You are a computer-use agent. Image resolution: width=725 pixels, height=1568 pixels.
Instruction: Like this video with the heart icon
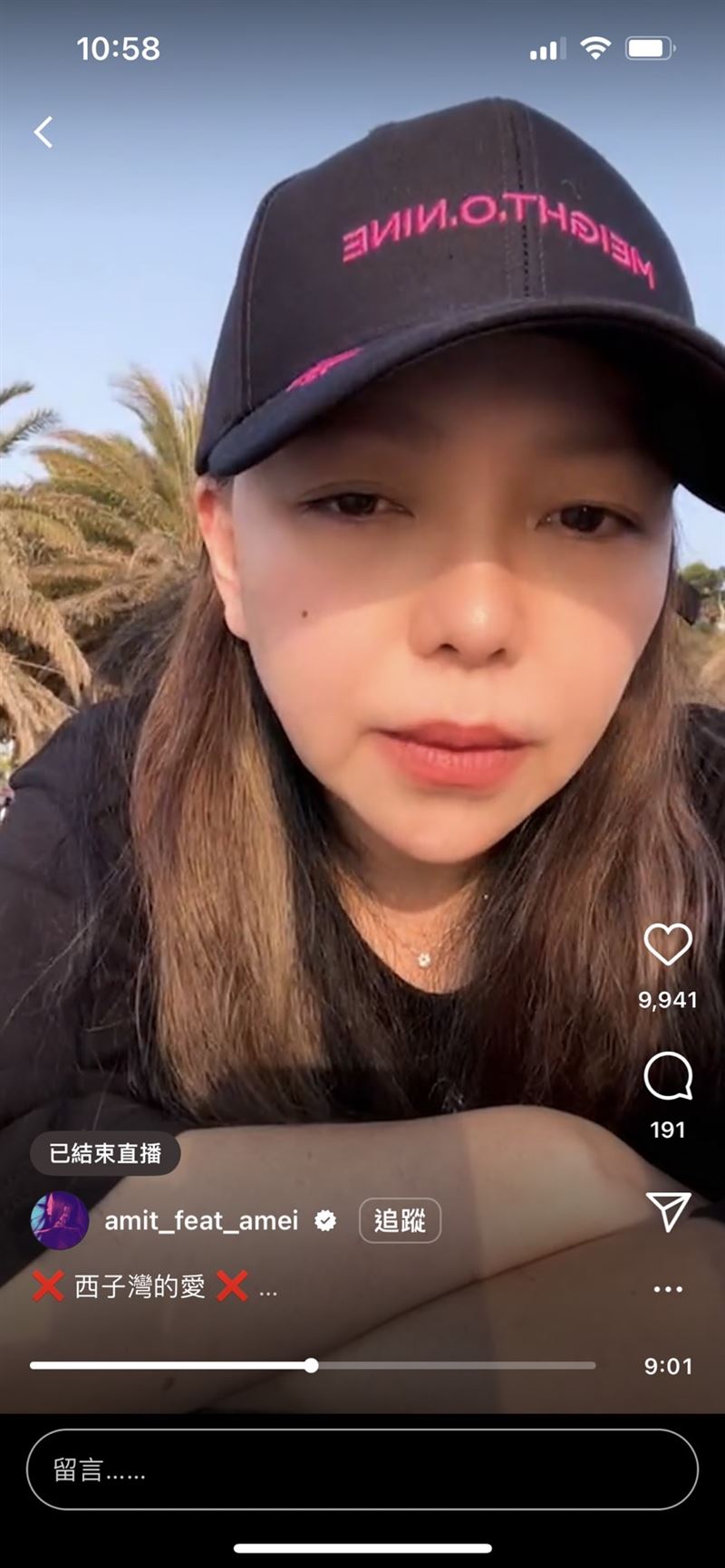(x=668, y=945)
